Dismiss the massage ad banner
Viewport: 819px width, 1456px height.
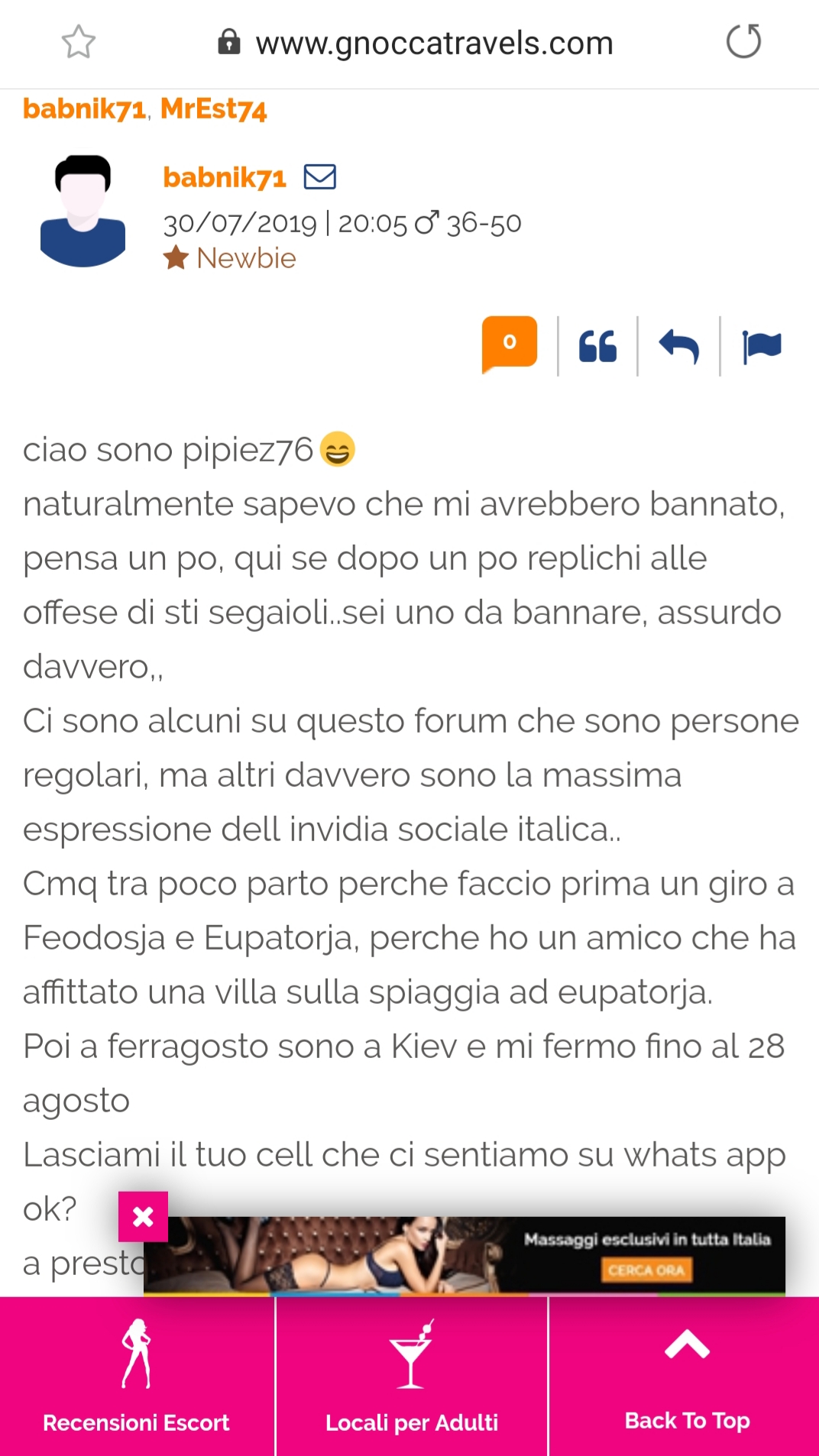(143, 1216)
